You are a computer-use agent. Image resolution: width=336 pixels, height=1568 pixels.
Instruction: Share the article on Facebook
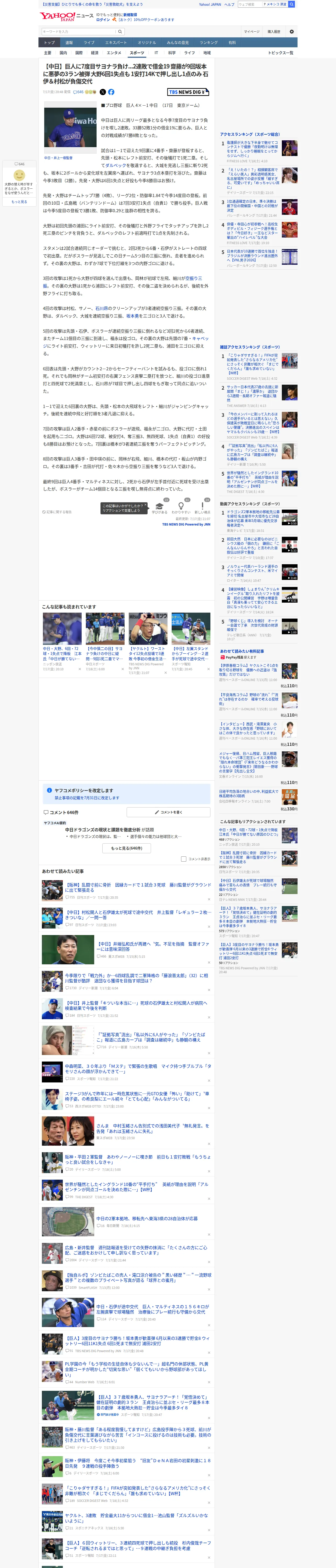click(111, 92)
